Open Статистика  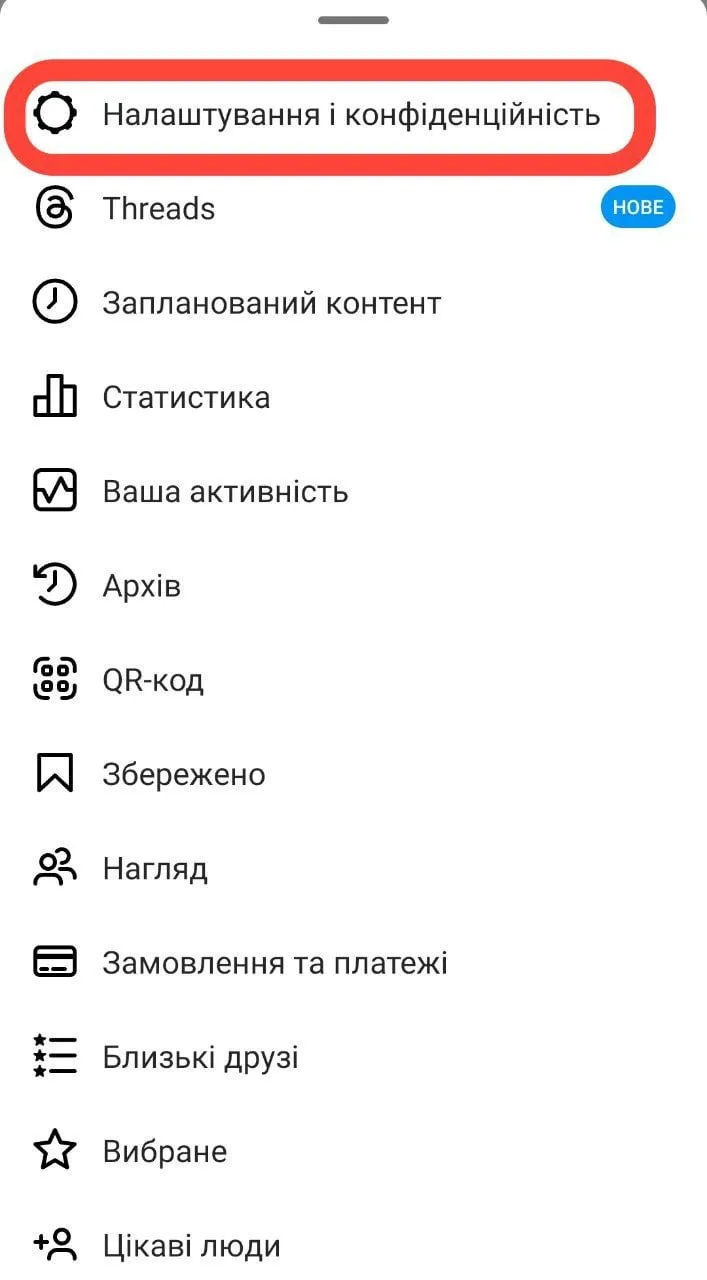[x=353, y=398]
